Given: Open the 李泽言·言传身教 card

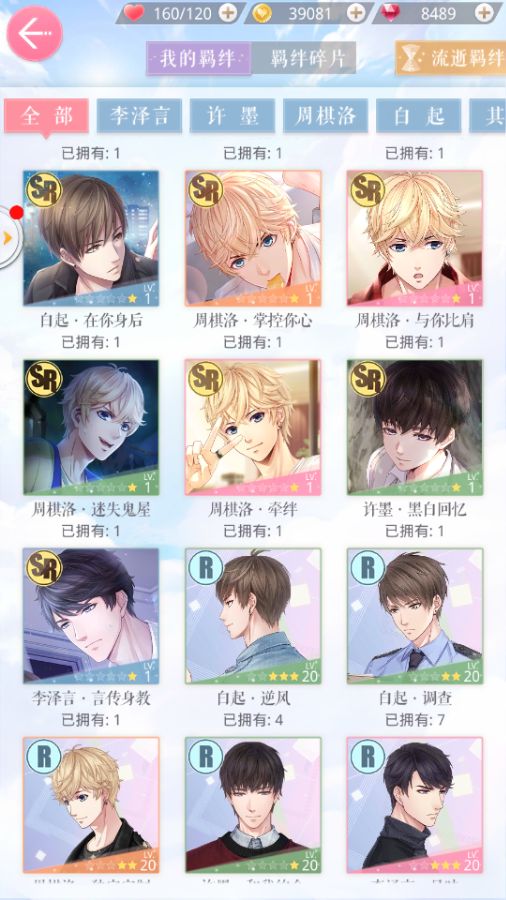Looking at the screenshot, I should 91,616.
